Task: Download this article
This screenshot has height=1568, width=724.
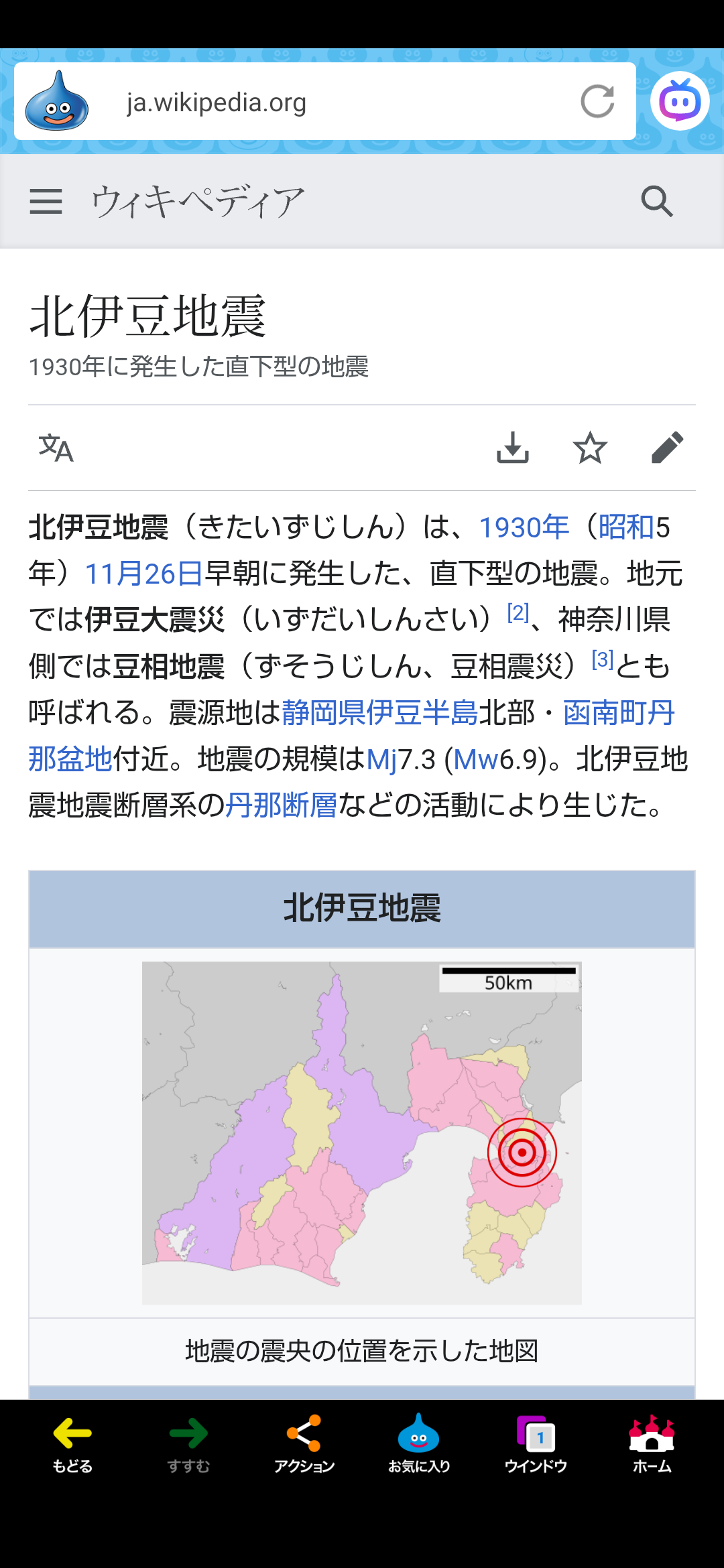Action: coord(513,448)
